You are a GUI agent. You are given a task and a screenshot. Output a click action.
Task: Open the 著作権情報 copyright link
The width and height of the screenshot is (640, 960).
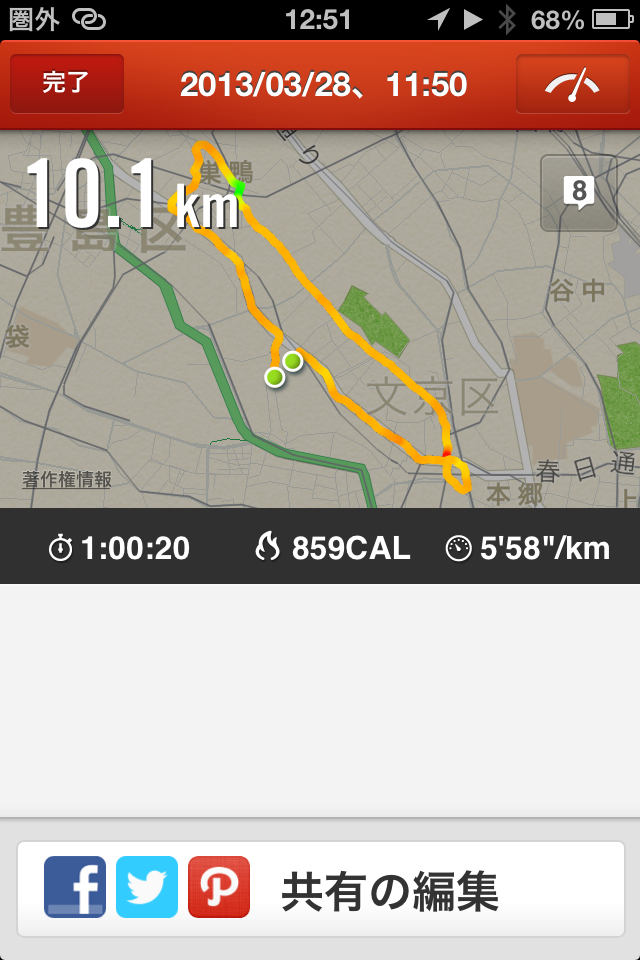pyautogui.click(x=67, y=480)
